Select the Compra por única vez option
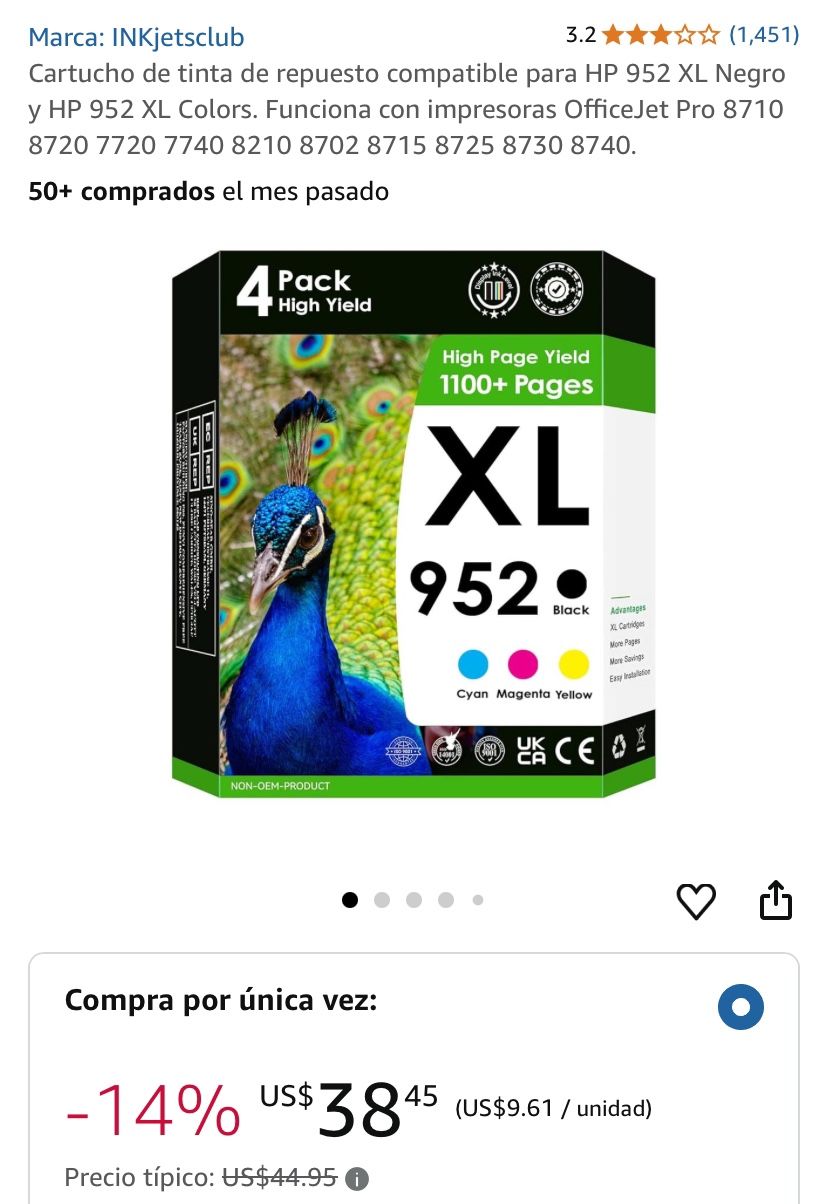 (741, 1007)
